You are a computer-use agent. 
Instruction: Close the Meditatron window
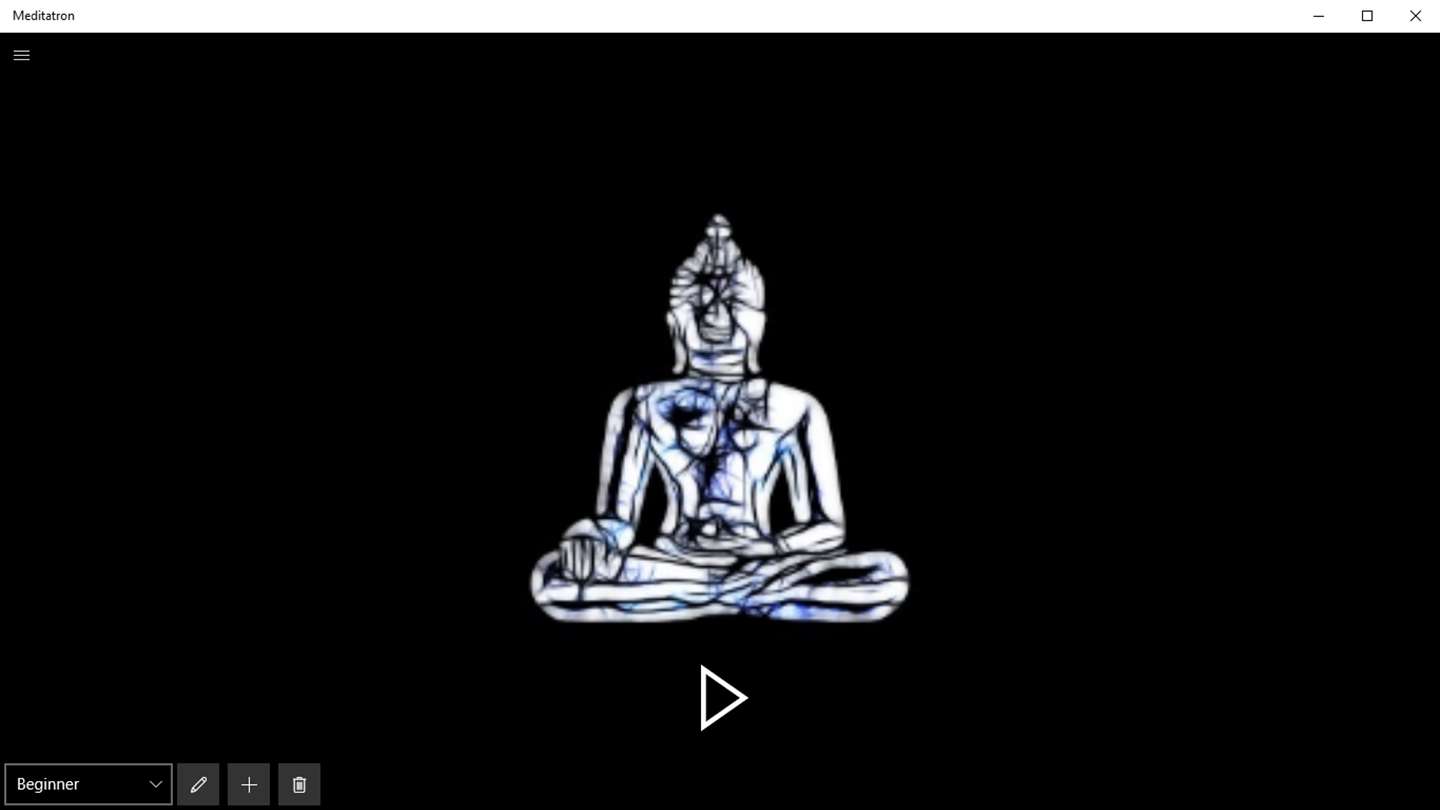[1415, 16]
